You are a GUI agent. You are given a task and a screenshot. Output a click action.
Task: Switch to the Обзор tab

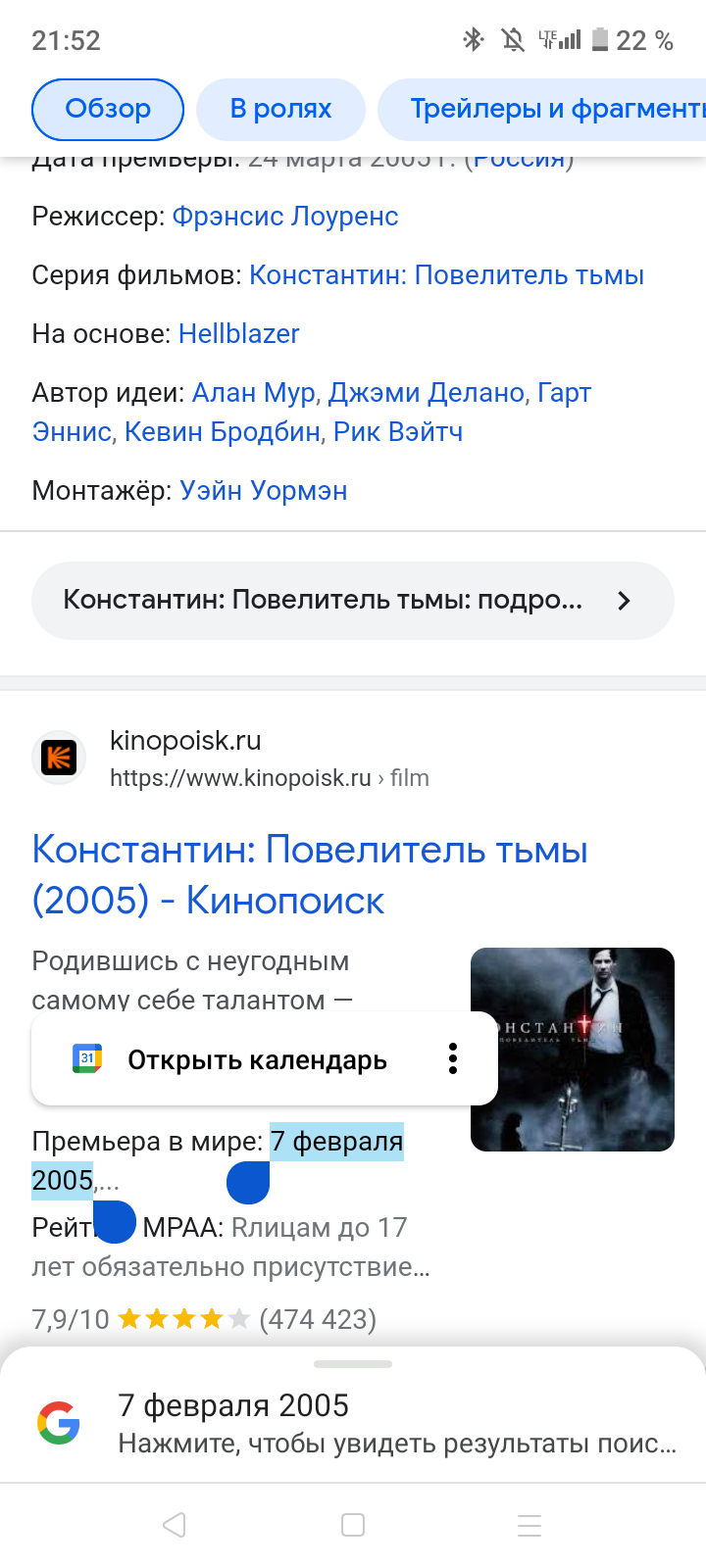coord(108,109)
